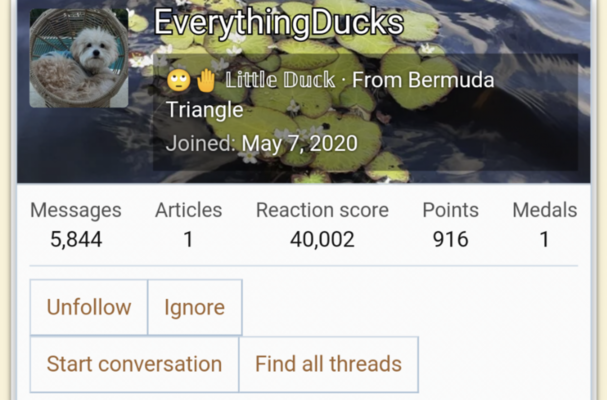
Task: Open the Articles count
Action: pyautogui.click(x=188, y=240)
